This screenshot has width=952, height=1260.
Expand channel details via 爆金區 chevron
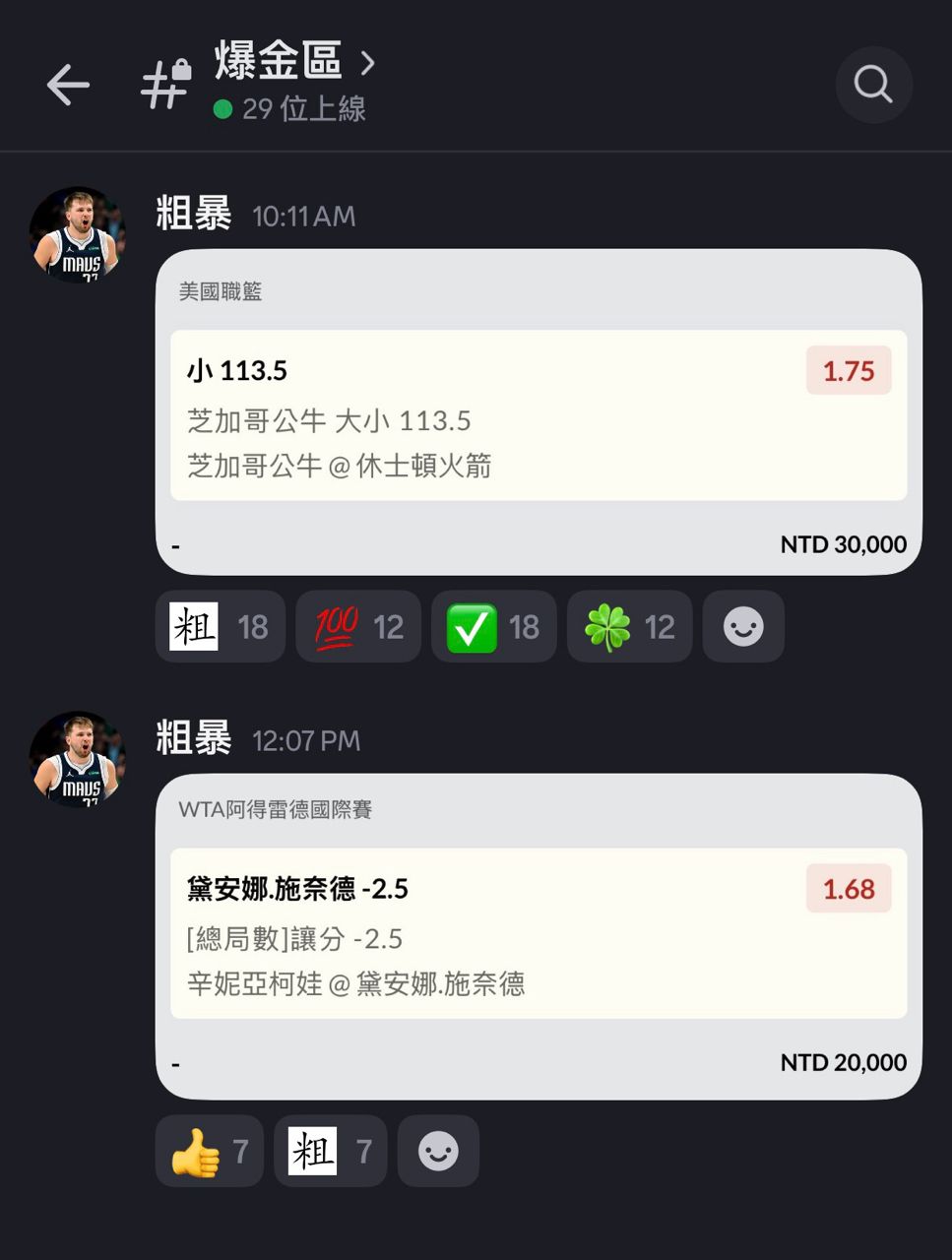(368, 62)
